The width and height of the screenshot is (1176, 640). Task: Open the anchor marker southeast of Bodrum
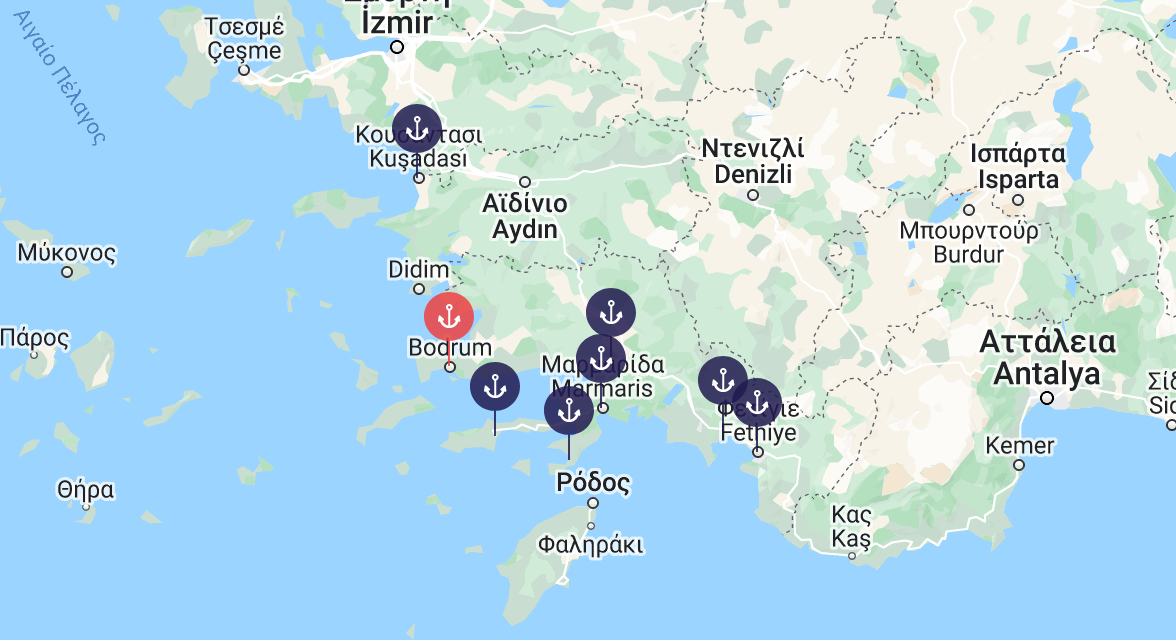495,387
